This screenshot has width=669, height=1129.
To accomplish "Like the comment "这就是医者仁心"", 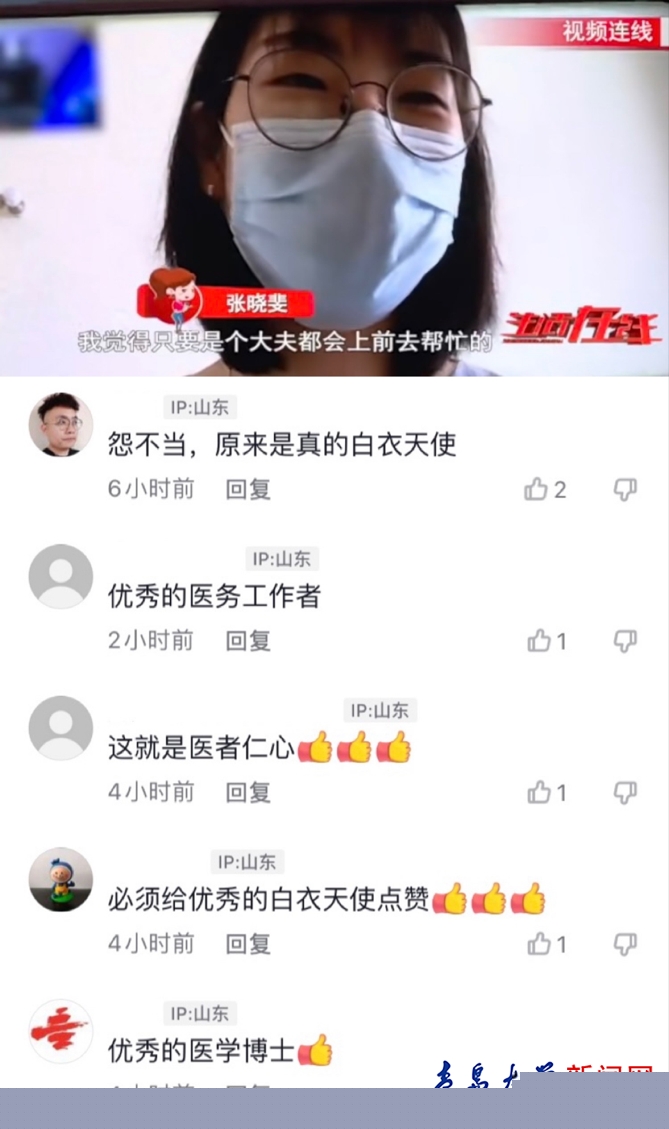I will coord(539,793).
